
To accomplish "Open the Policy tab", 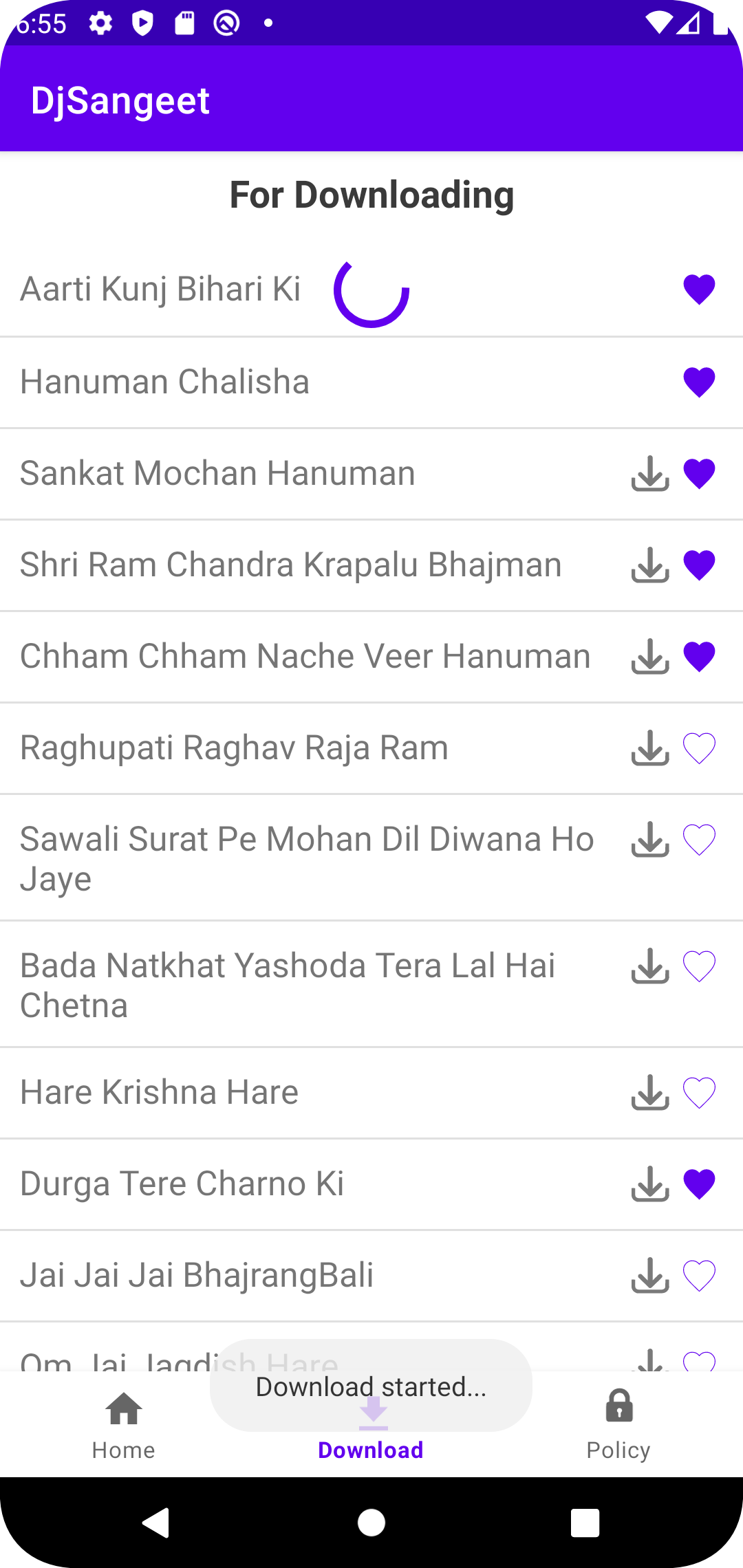I will click(x=618, y=1425).
